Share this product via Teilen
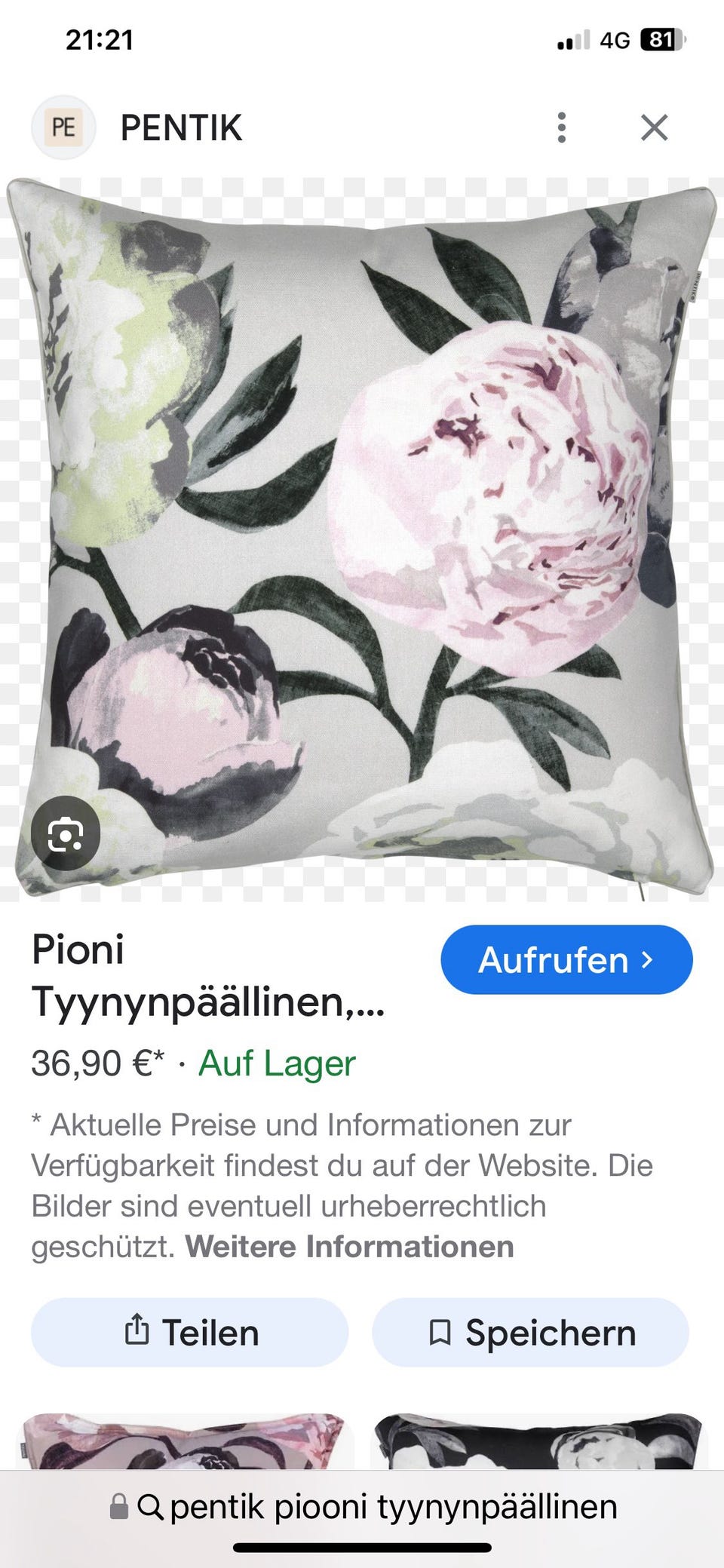Screen dimensions: 724x1568 pos(189,1332)
